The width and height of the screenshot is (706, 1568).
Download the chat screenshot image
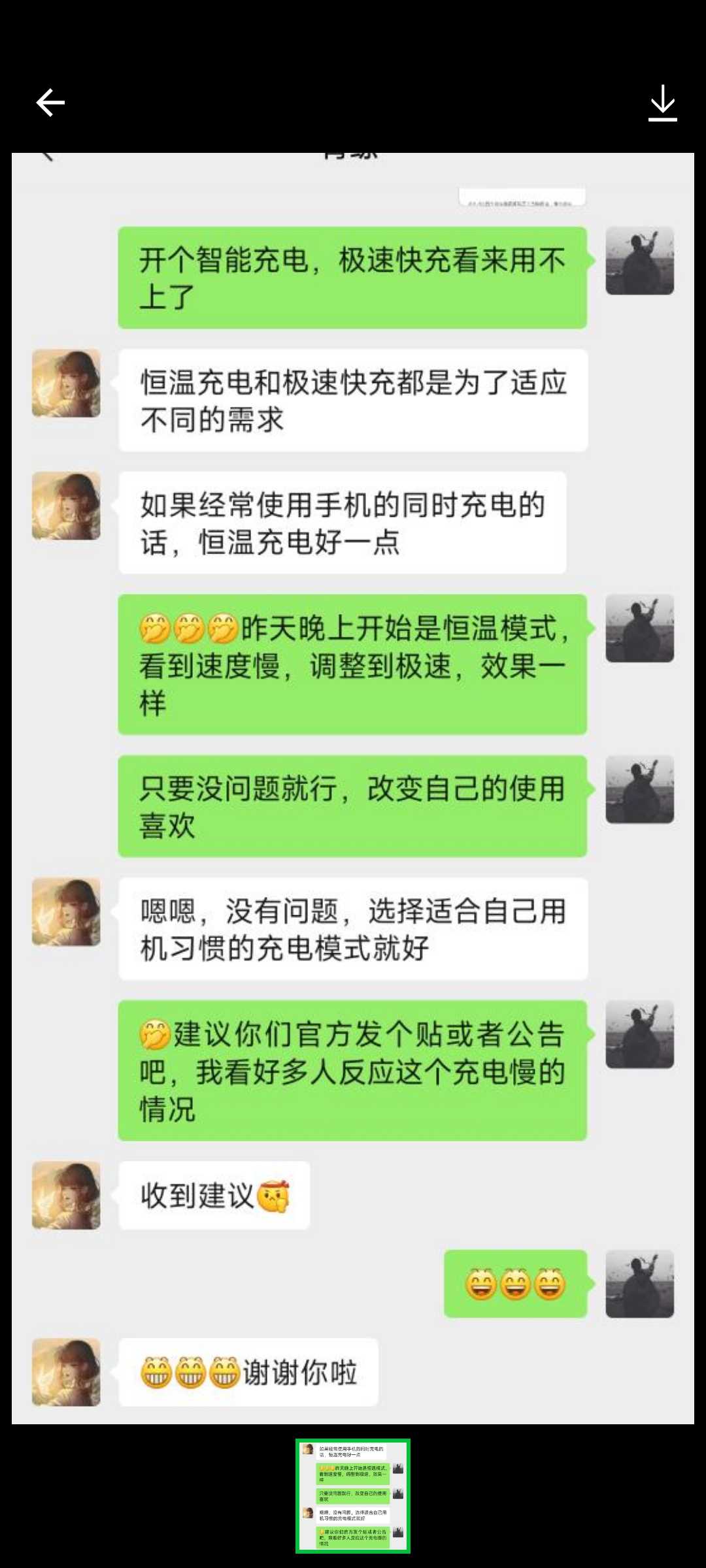(662, 103)
